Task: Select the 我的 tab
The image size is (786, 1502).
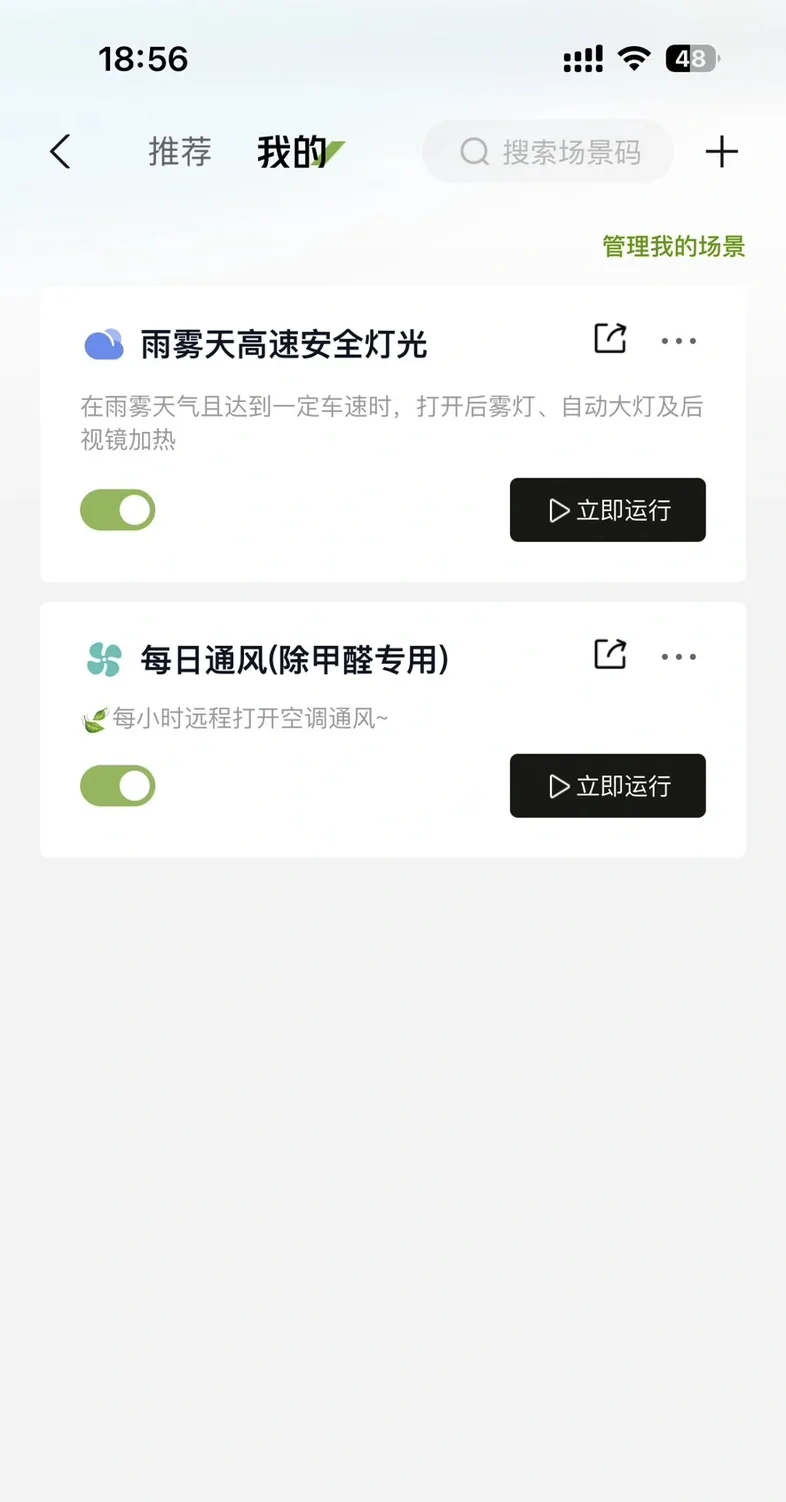Action: point(292,152)
